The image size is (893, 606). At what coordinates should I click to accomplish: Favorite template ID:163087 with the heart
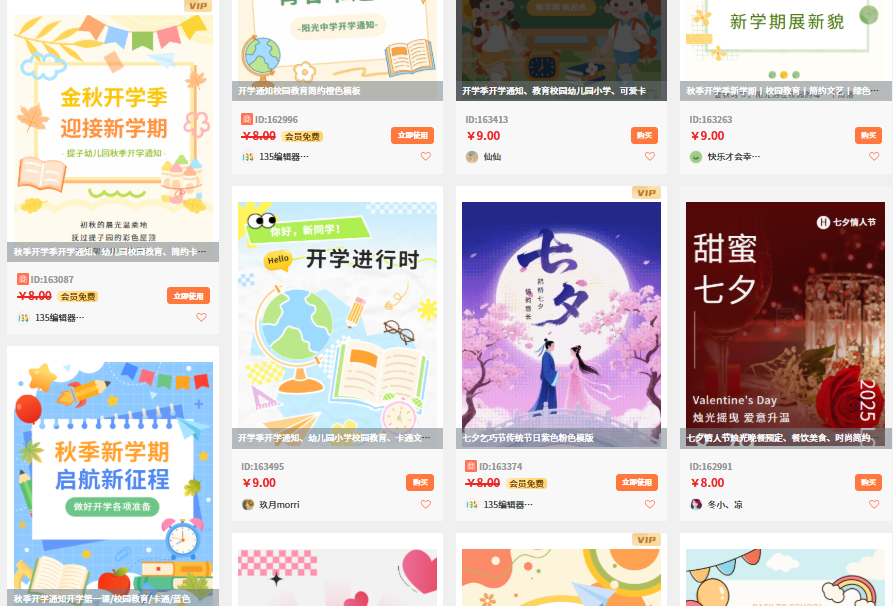click(x=201, y=318)
